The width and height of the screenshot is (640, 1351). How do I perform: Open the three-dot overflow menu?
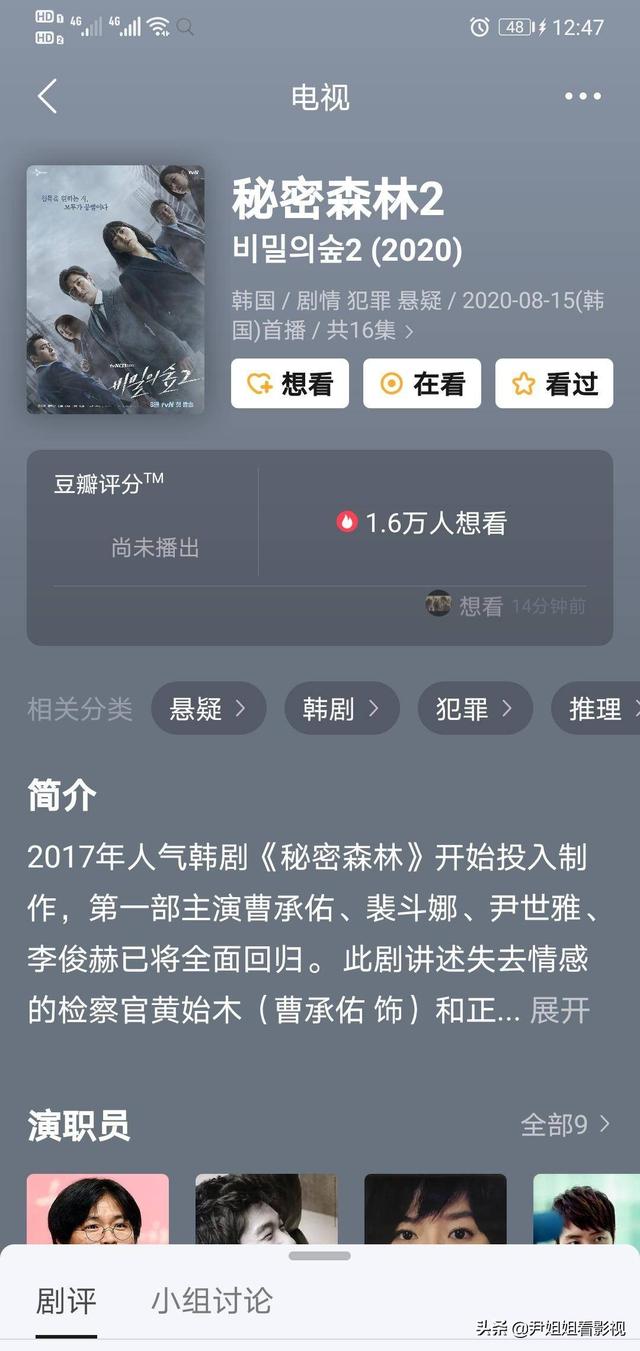(x=582, y=97)
